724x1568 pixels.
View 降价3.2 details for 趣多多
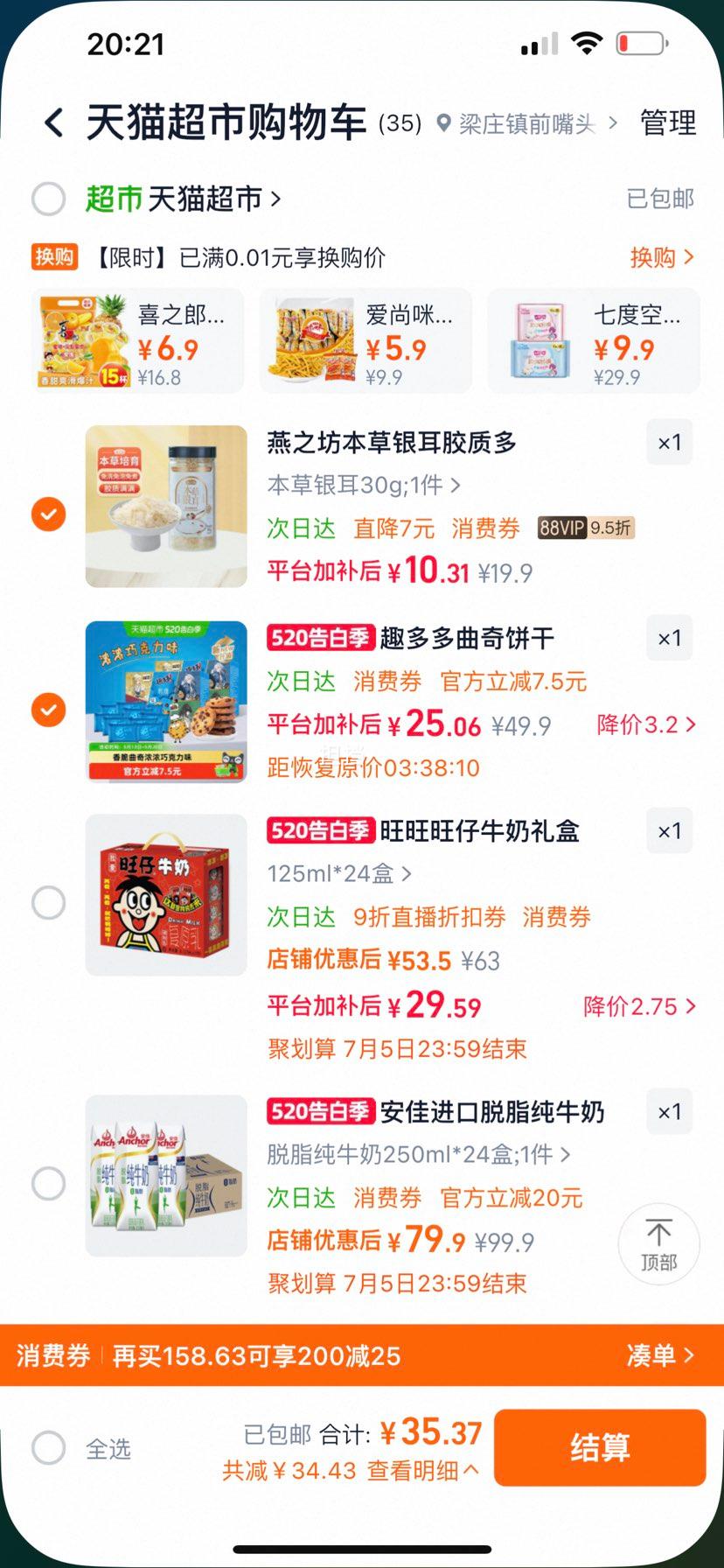[646, 724]
